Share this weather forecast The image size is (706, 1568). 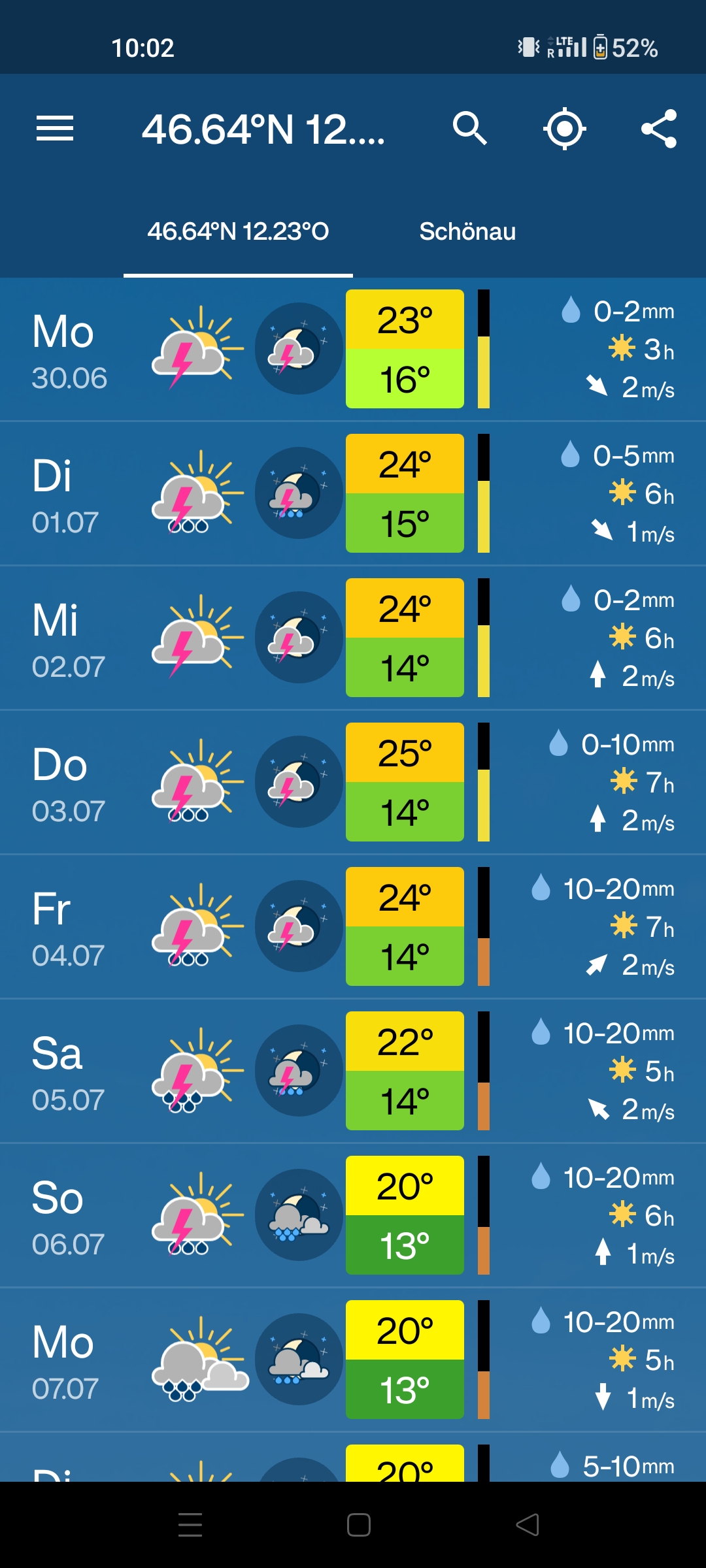[659, 129]
